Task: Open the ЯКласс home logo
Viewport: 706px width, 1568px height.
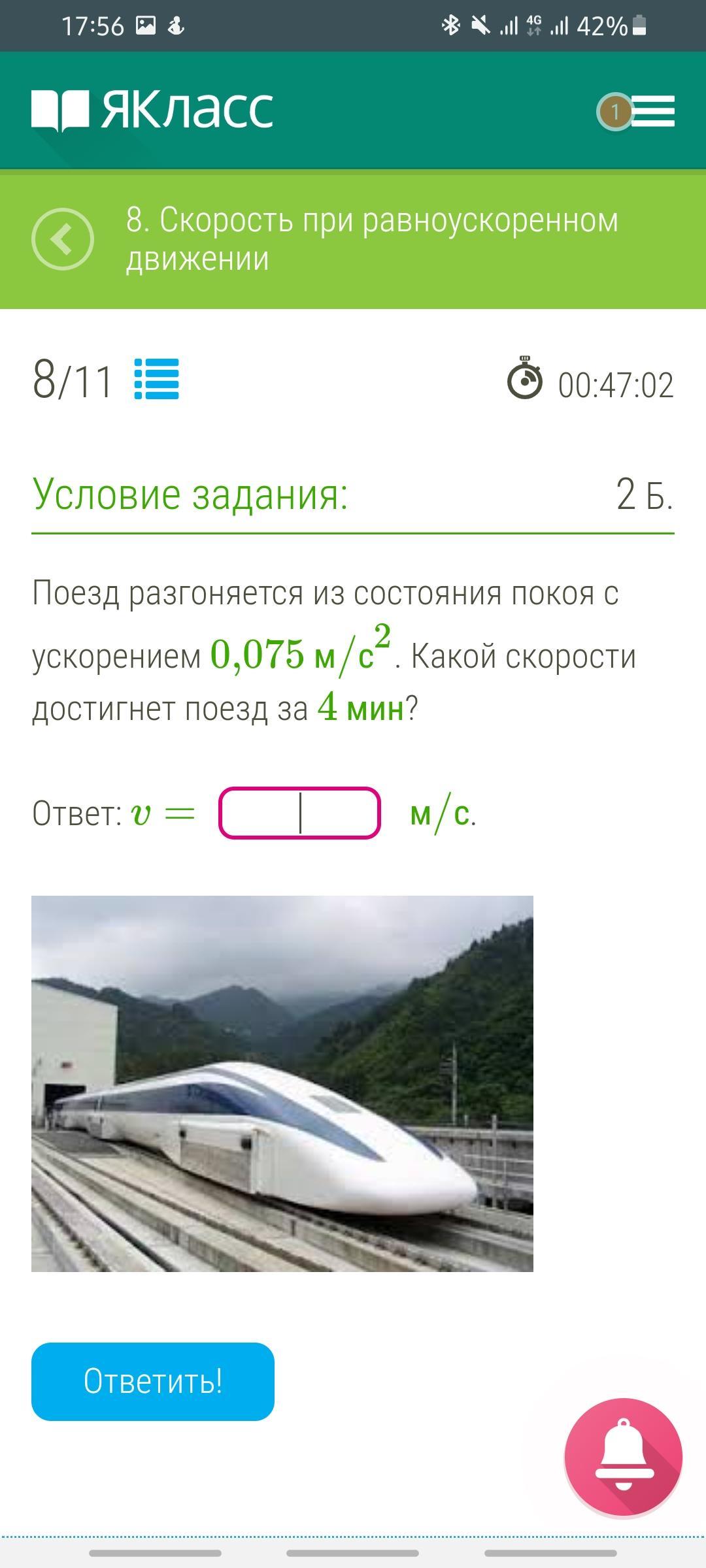Action: (x=152, y=109)
